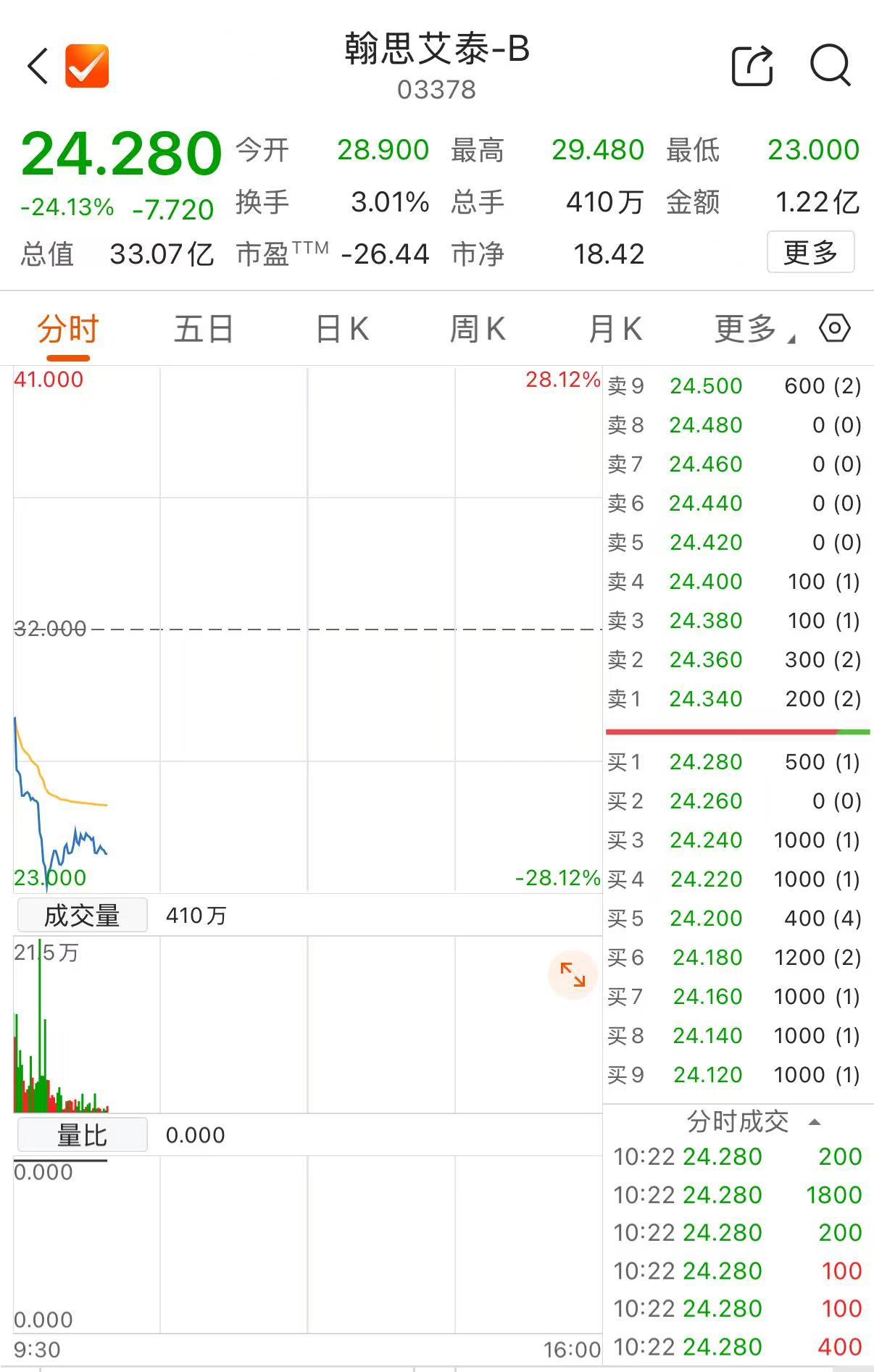This screenshot has height=1372, width=874.
Task: Tap the fullscreen expand icon on volume chart
Action: coord(573,975)
